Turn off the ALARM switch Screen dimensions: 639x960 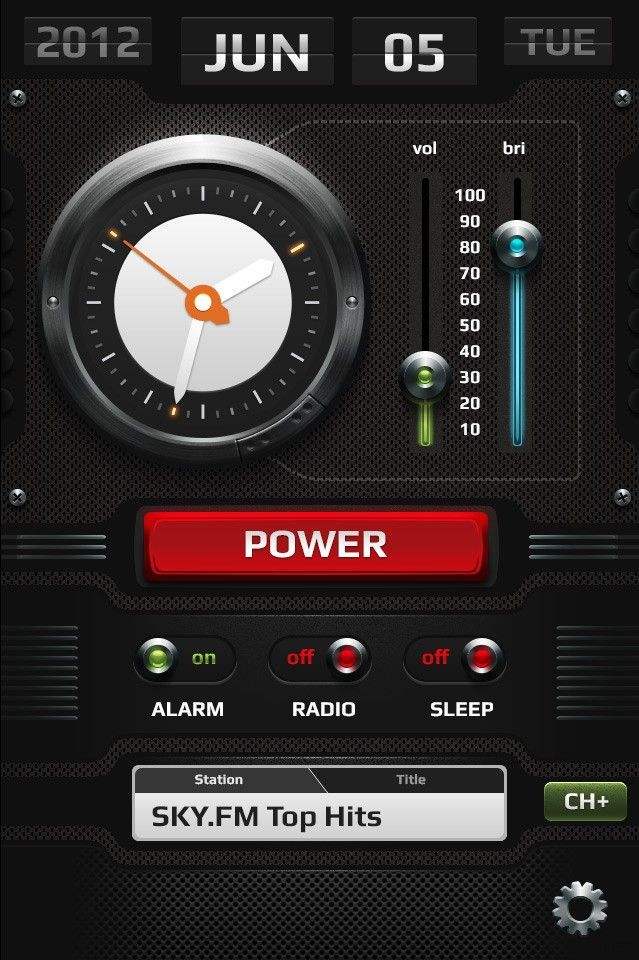pyautogui.click(x=185, y=658)
